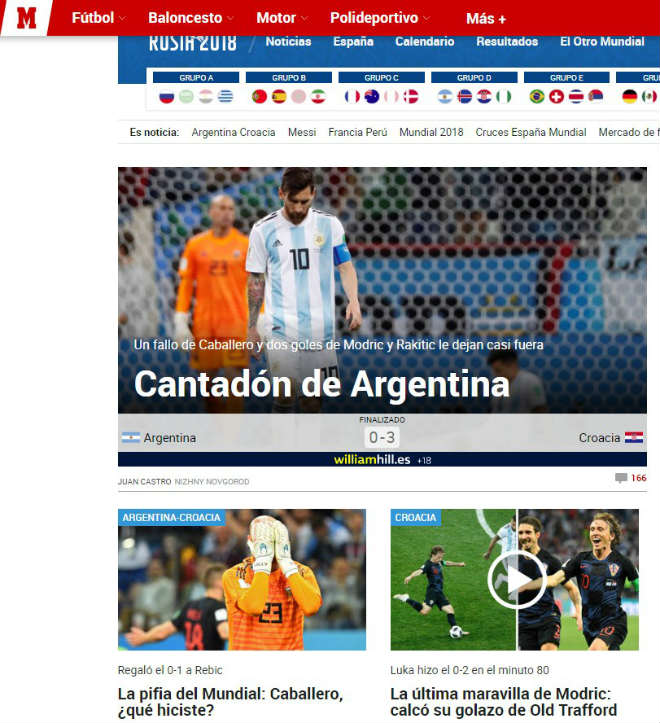Open the Resultados section
Image resolution: width=660 pixels, height=723 pixels.
[x=507, y=42]
